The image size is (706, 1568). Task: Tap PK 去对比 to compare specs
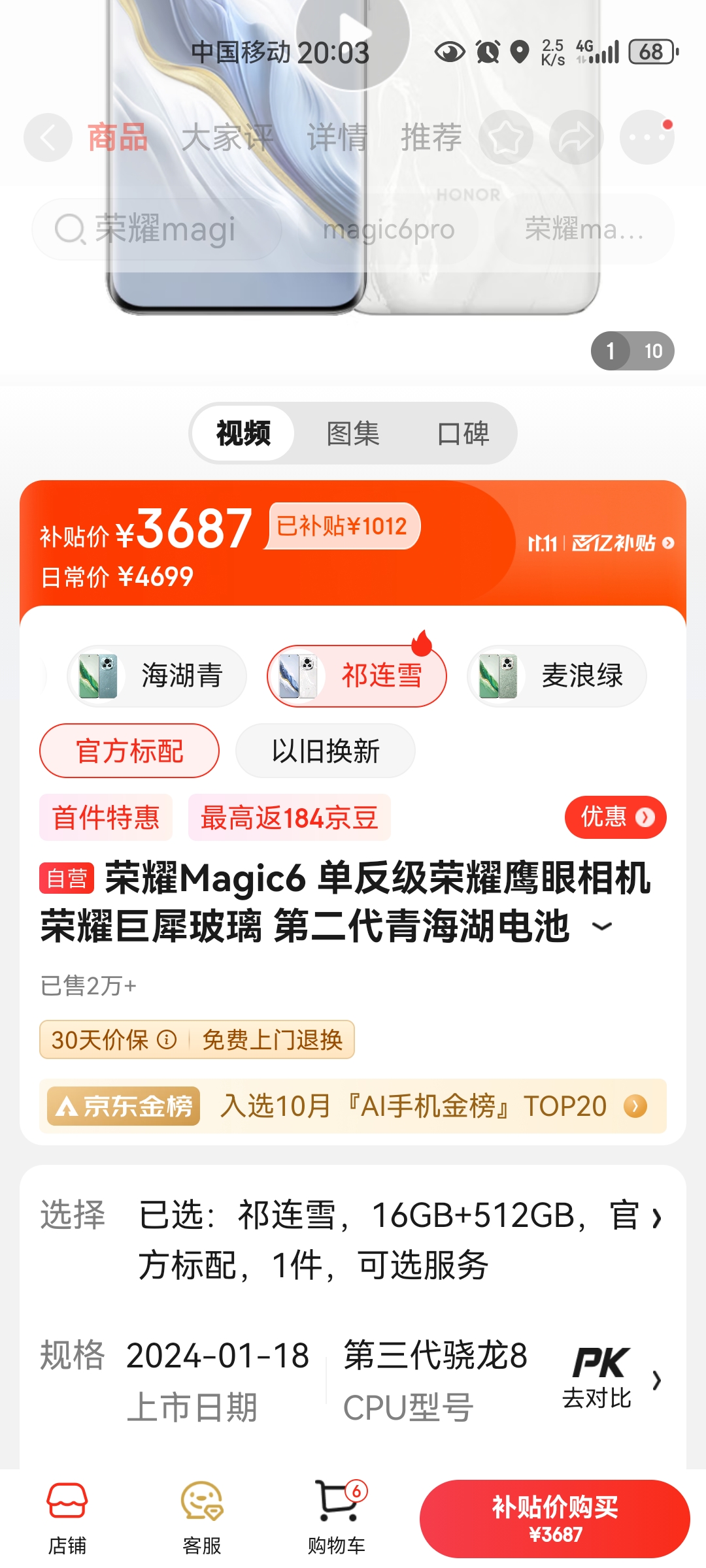pyautogui.click(x=598, y=1379)
